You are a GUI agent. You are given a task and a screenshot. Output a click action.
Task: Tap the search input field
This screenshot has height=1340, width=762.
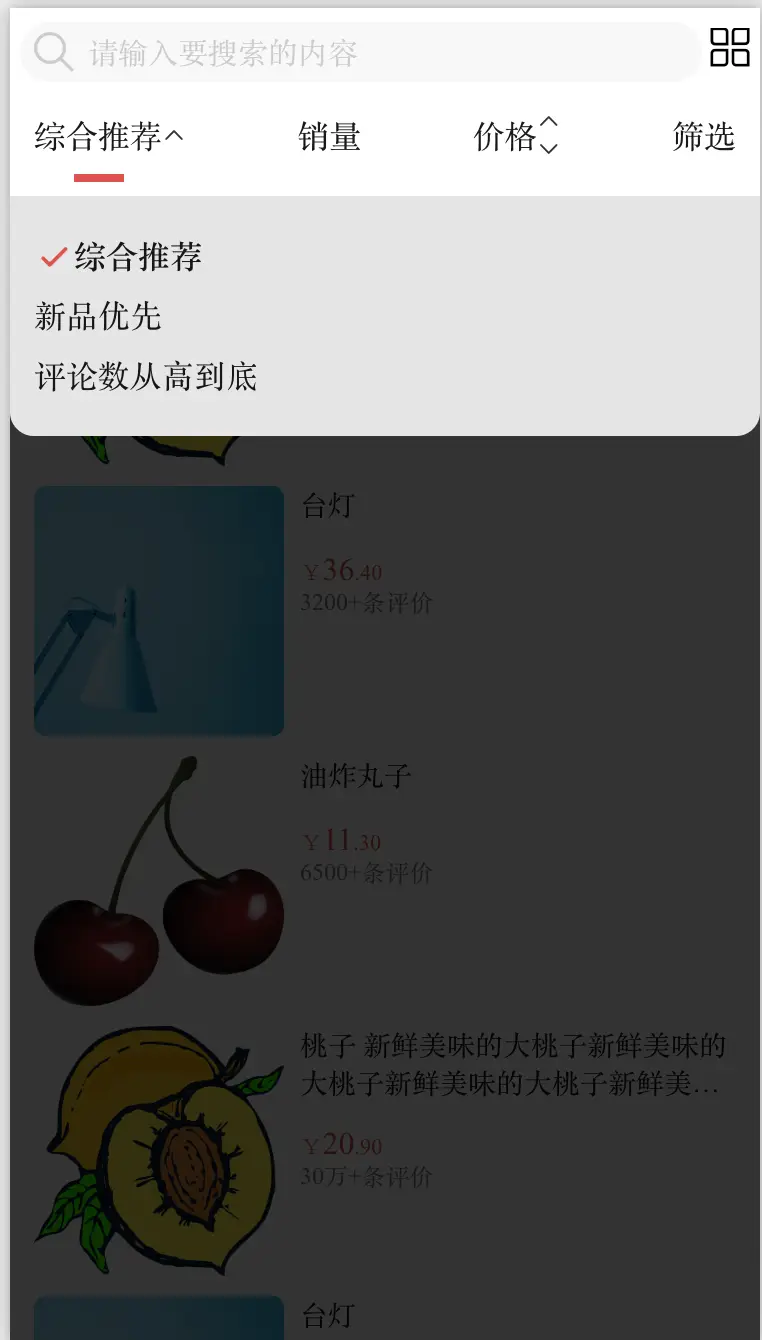360,52
